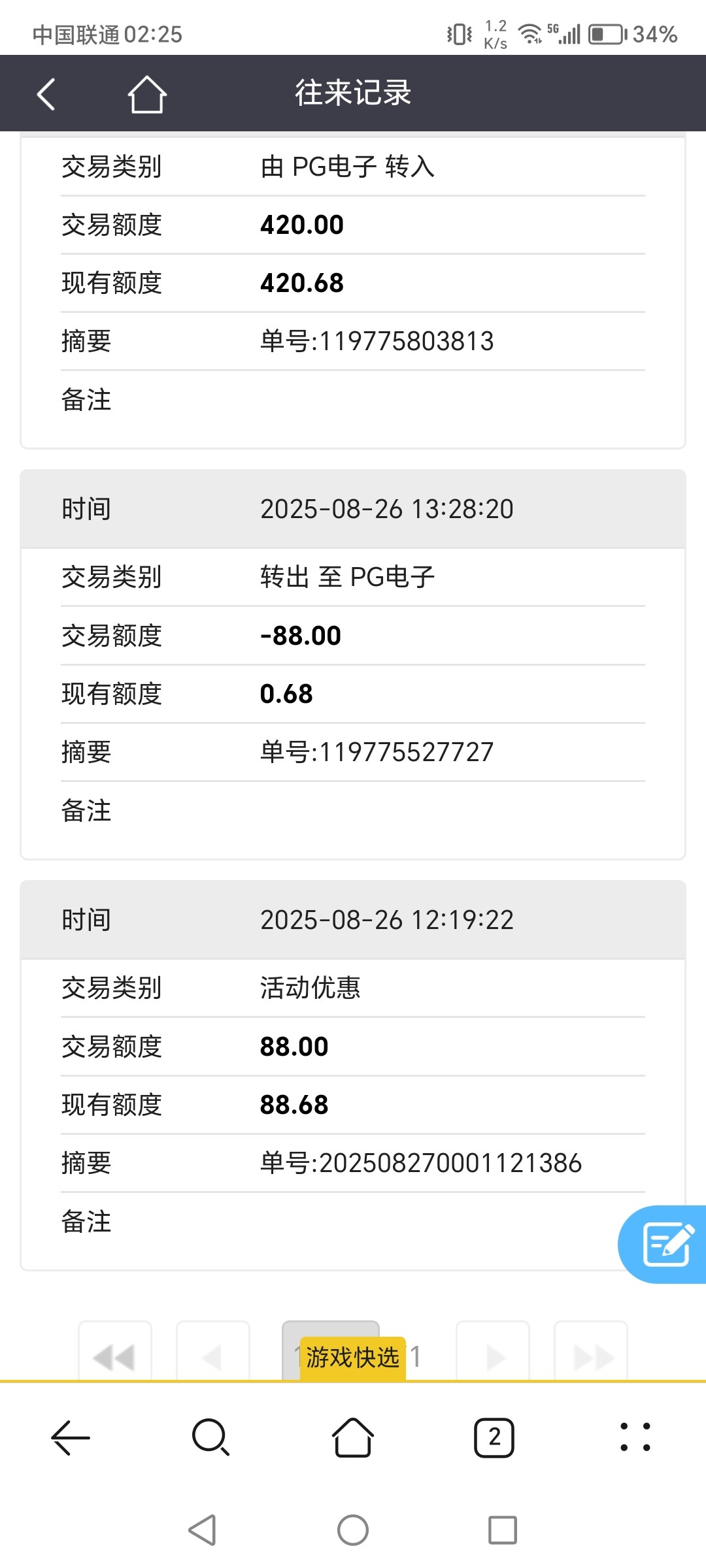This screenshot has width=706, height=1568.
Task: Open the home icon in the header
Action: [x=146, y=94]
